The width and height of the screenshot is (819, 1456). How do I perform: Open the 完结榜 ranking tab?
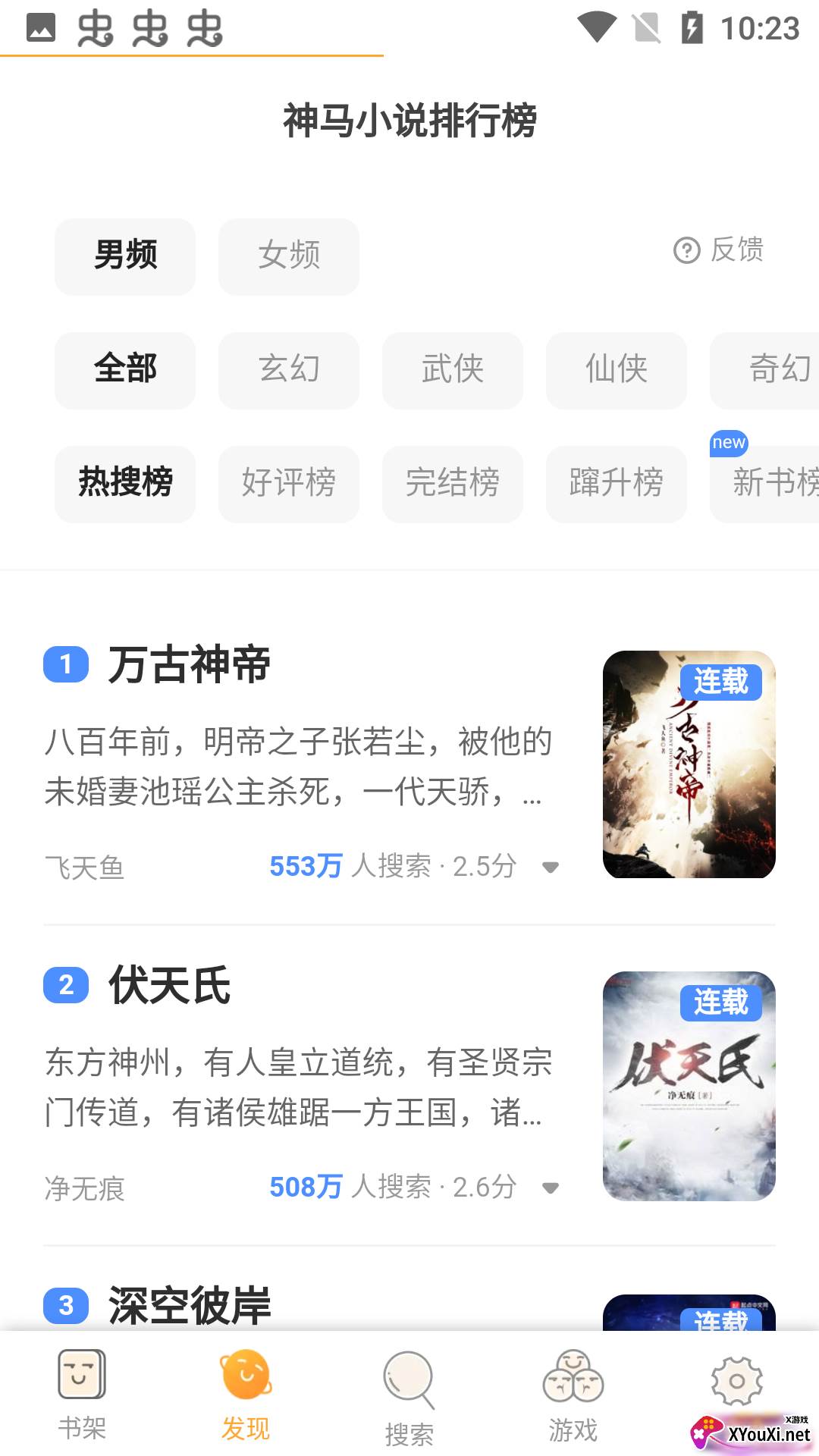(453, 484)
